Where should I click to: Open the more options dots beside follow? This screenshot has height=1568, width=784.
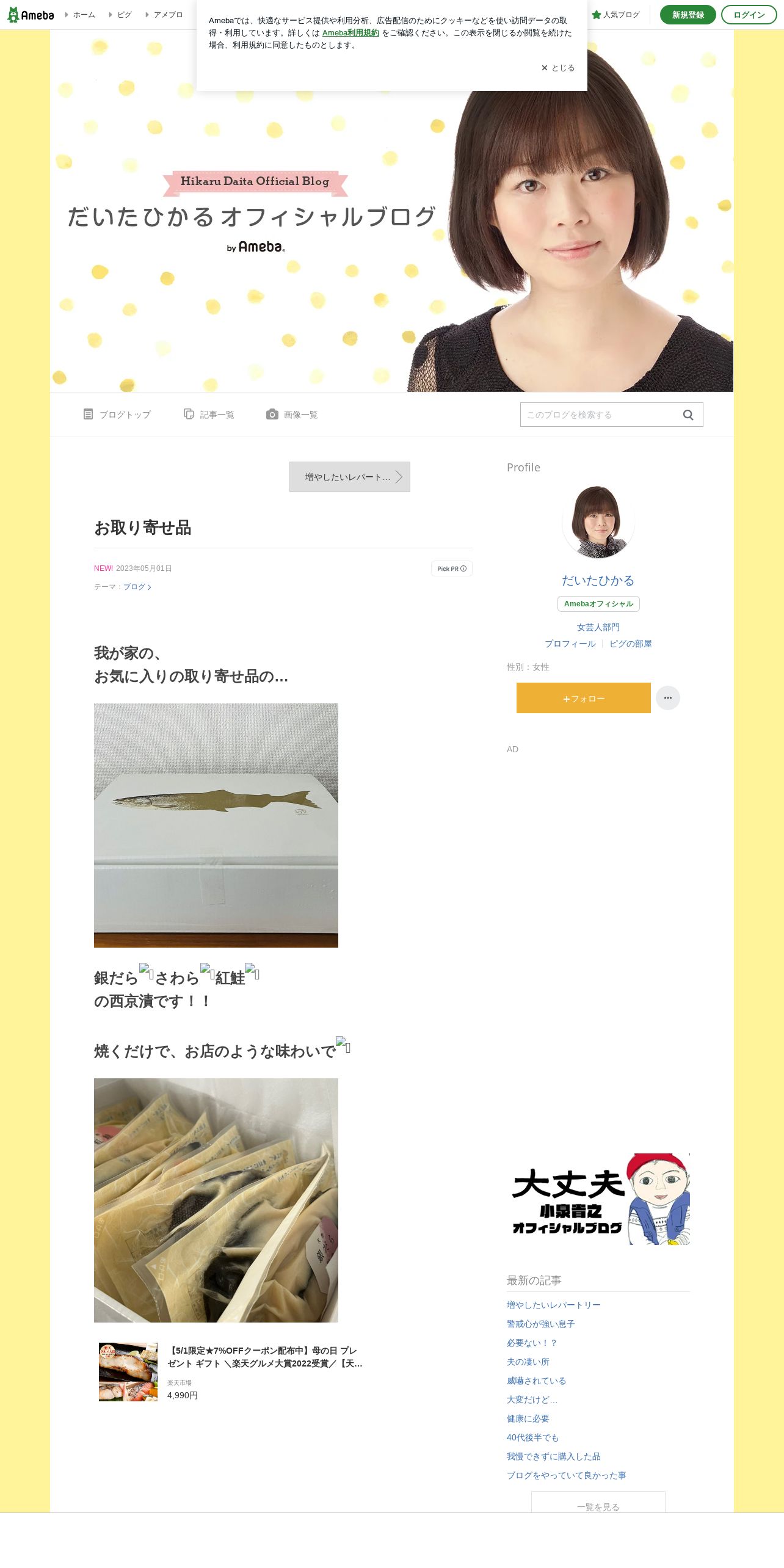click(x=668, y=698)
